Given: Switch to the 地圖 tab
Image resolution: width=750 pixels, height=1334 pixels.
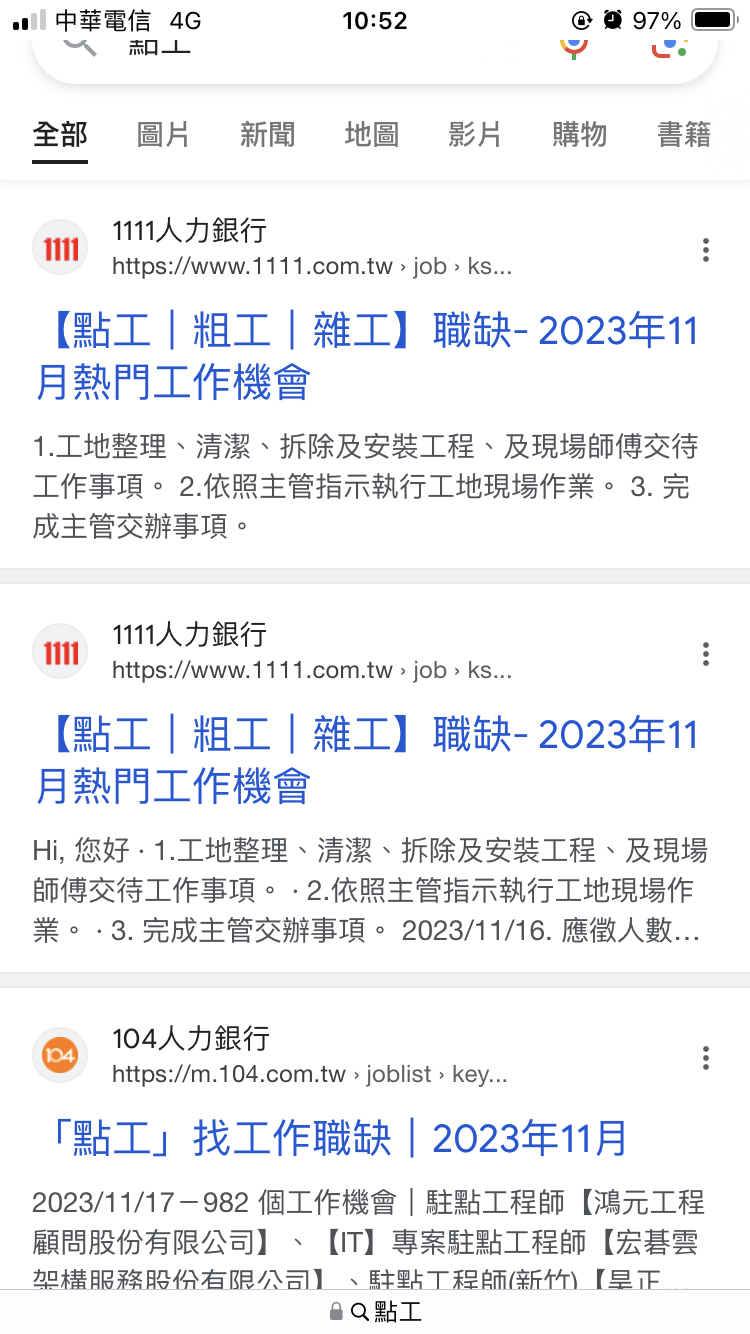Looking at the screenshot, I should coord(371,134).
